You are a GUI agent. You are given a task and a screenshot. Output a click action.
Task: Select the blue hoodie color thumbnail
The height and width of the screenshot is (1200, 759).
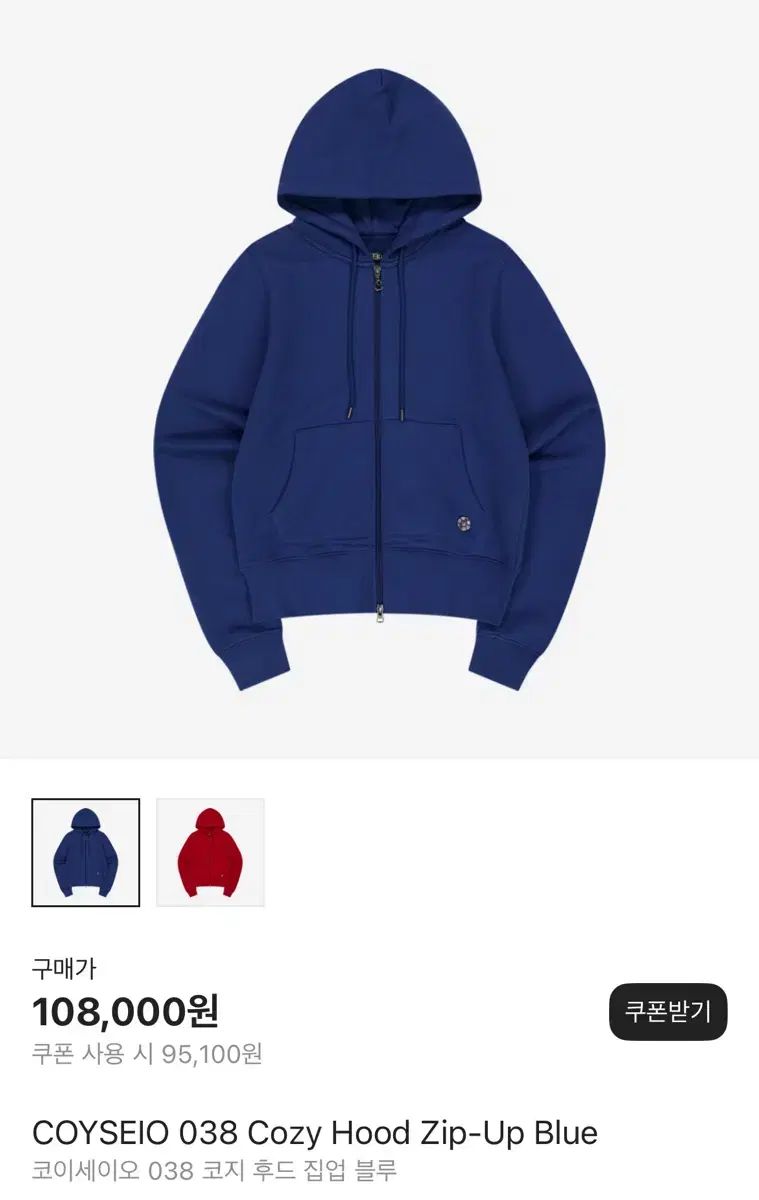tap(86, 852)
